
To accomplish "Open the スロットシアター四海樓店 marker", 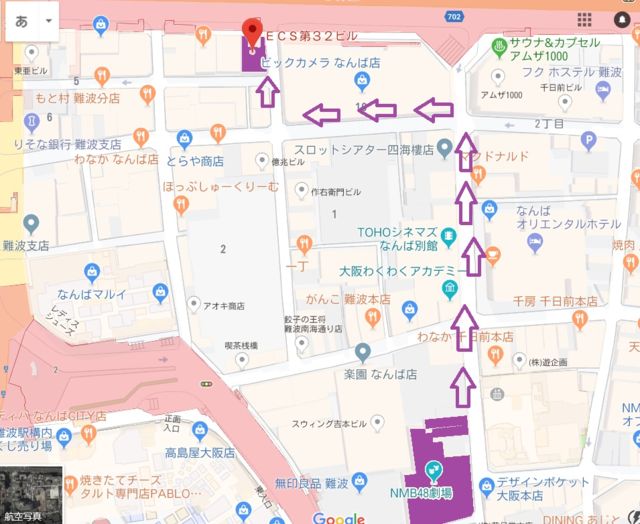I will [443, 150].
